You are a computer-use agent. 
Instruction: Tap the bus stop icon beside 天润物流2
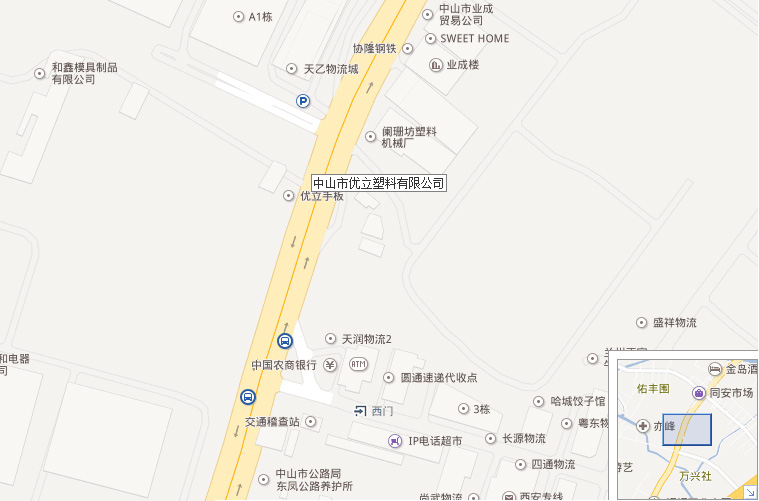(x=285, y=341)
